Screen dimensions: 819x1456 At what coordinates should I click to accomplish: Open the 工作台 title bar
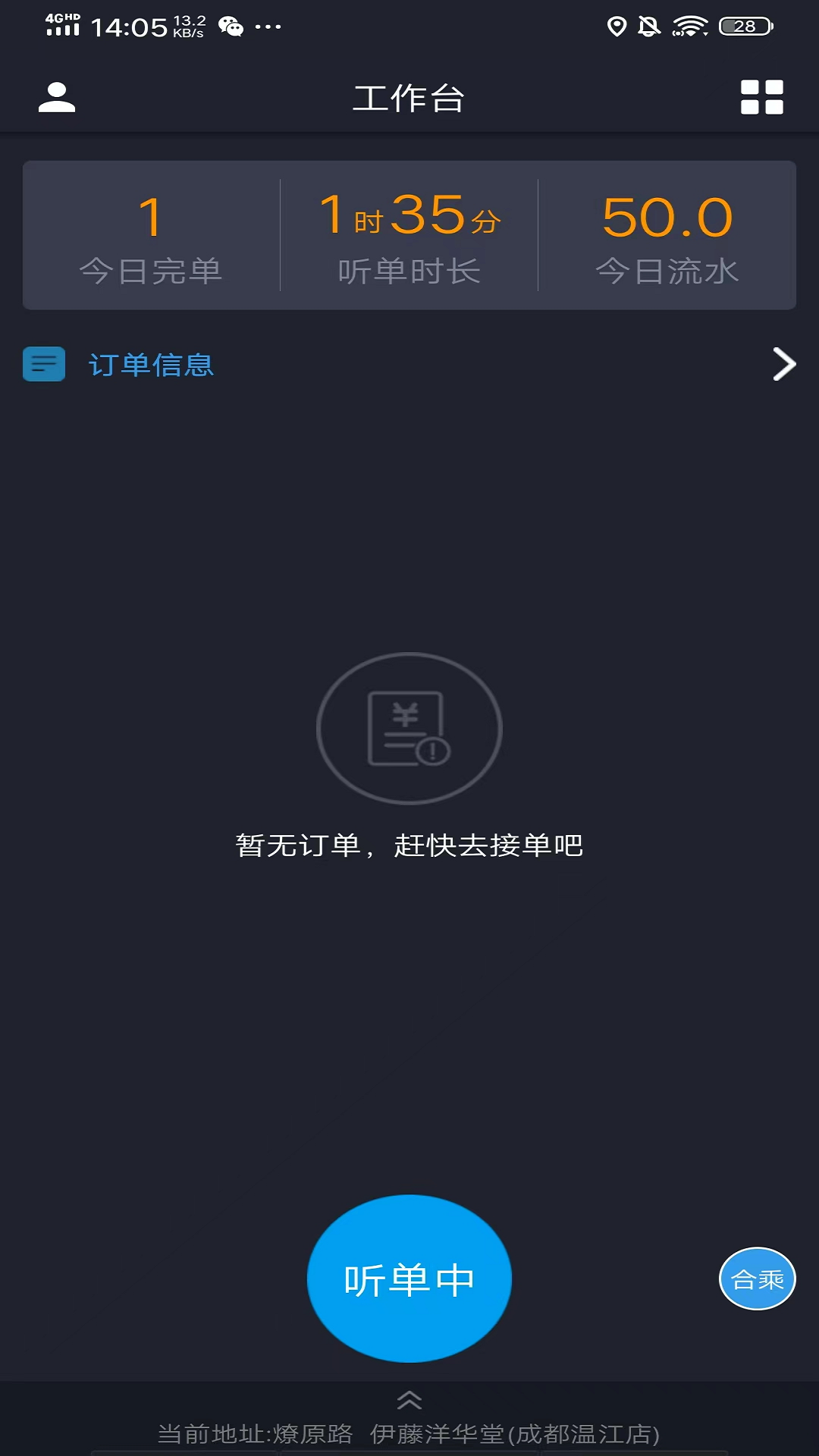point(409,97)
